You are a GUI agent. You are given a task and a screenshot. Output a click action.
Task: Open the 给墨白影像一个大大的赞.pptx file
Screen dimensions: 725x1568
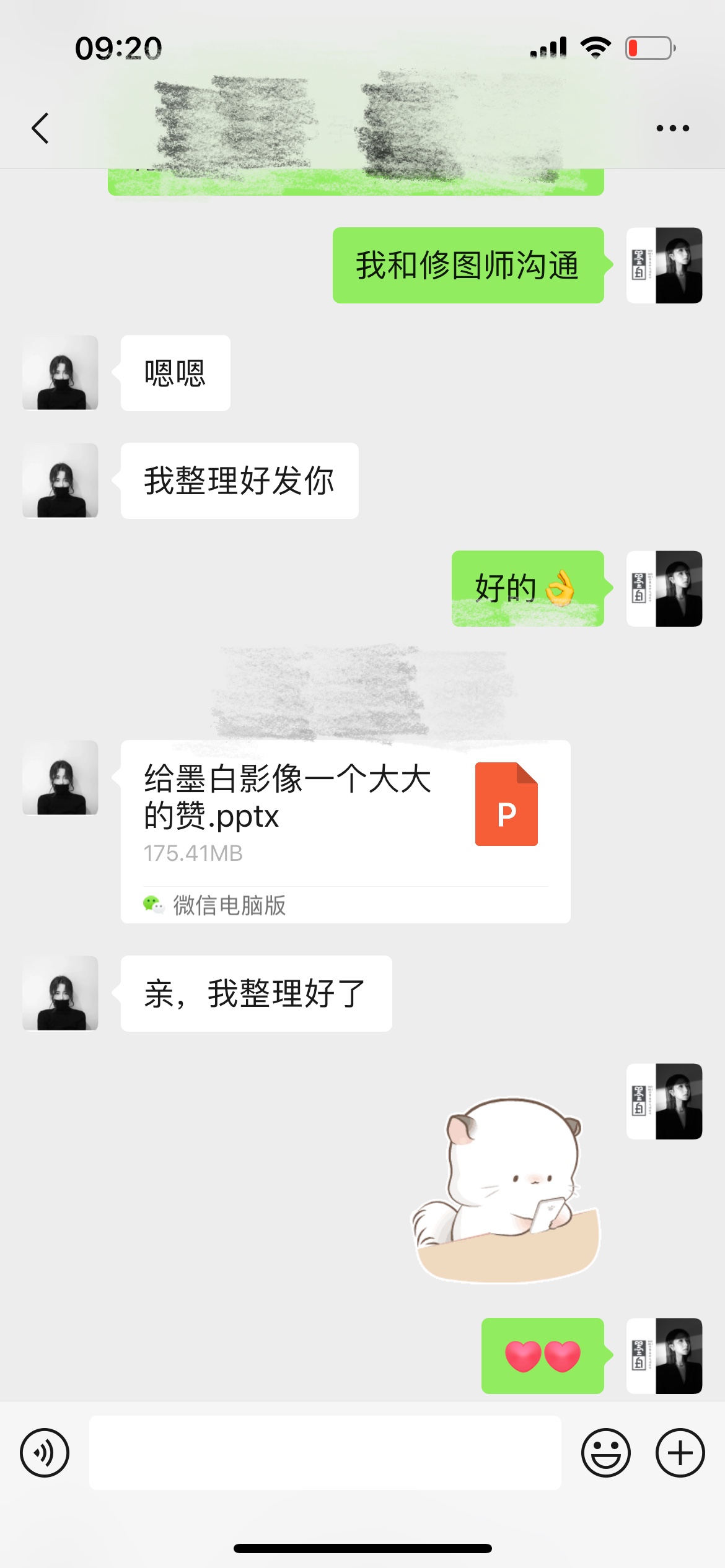coord(345,832)
